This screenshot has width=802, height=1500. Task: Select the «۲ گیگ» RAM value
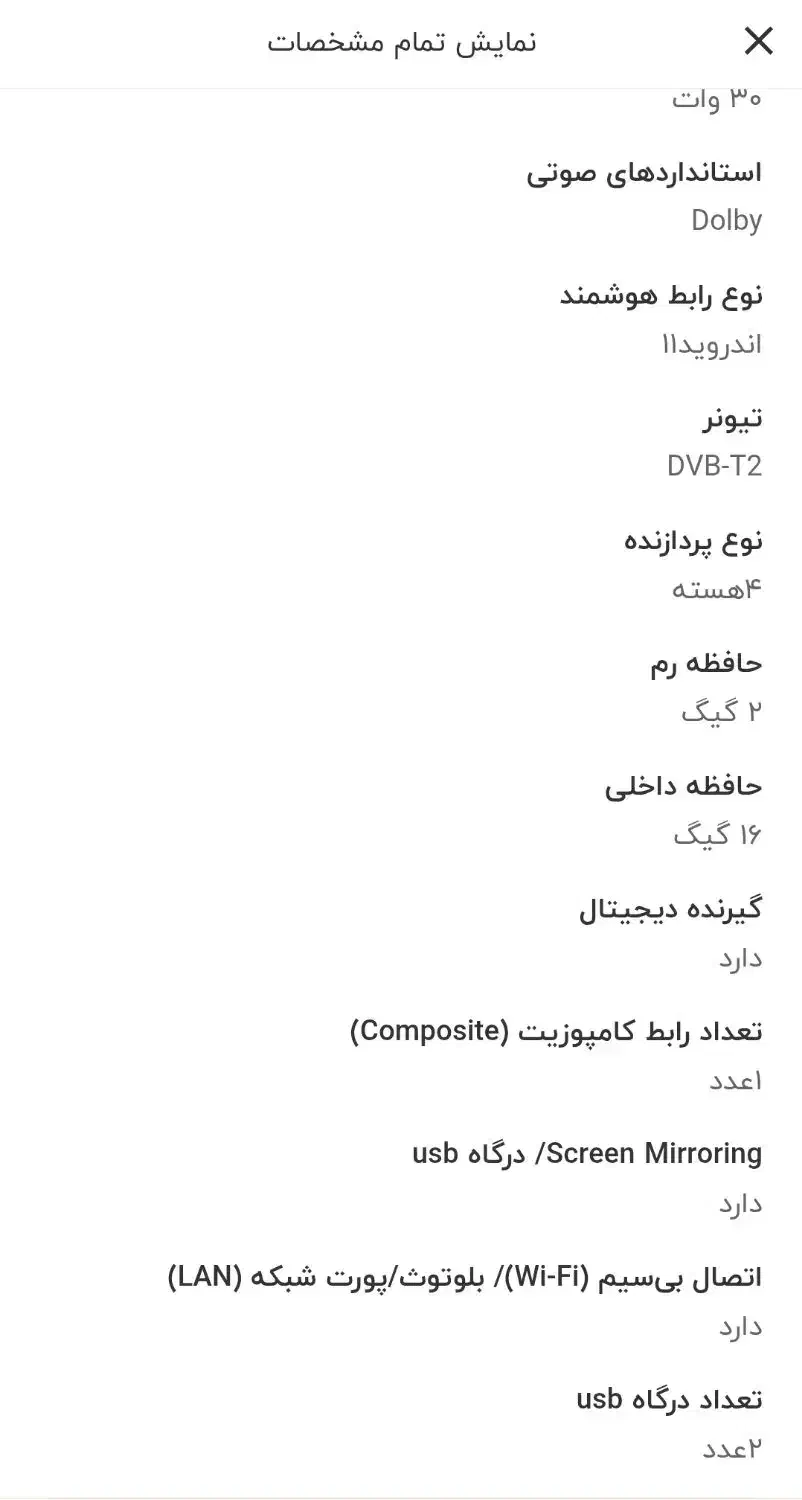[724, 711]
